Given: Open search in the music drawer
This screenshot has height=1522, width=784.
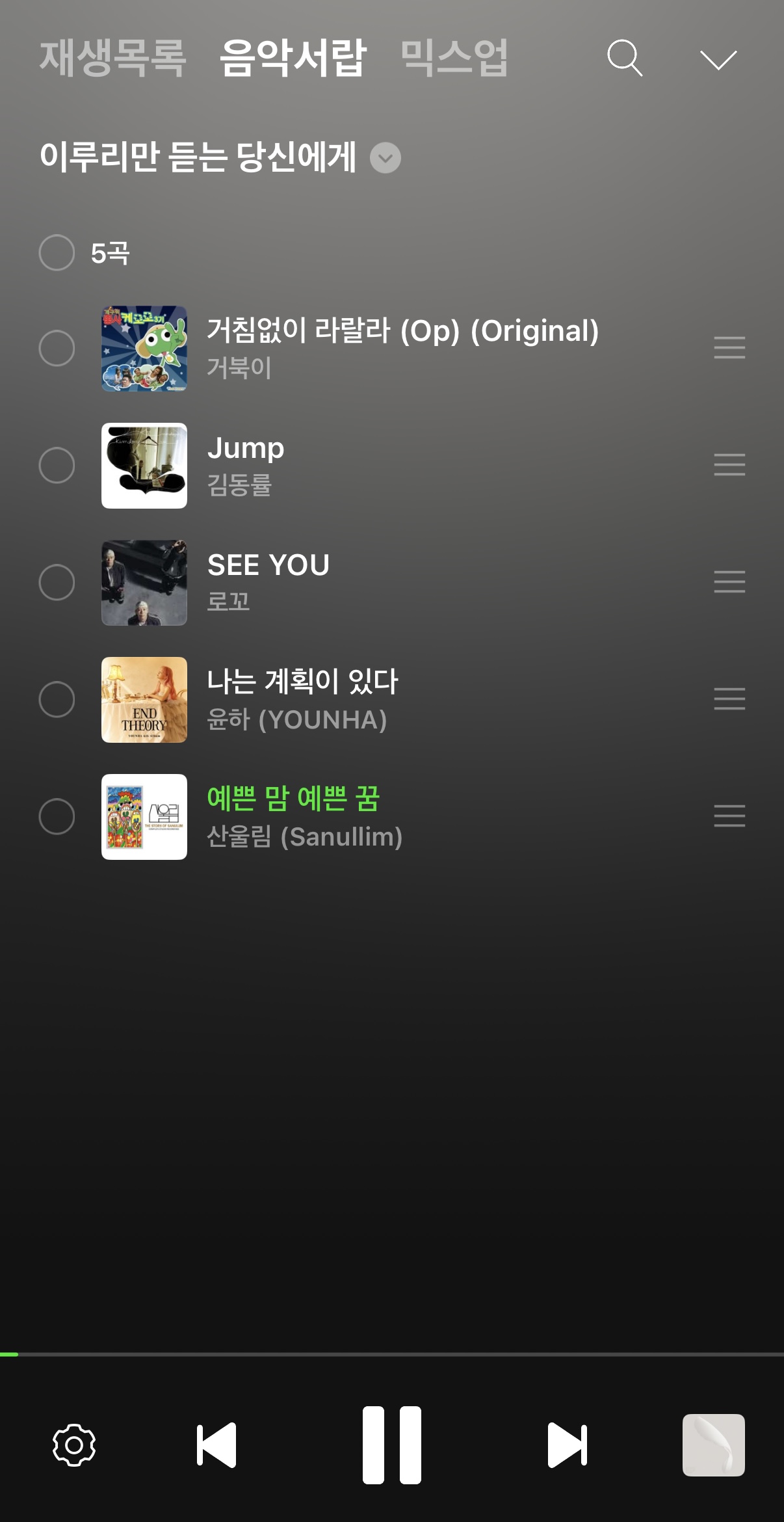Looking at the screenshot, I should 625,59.
